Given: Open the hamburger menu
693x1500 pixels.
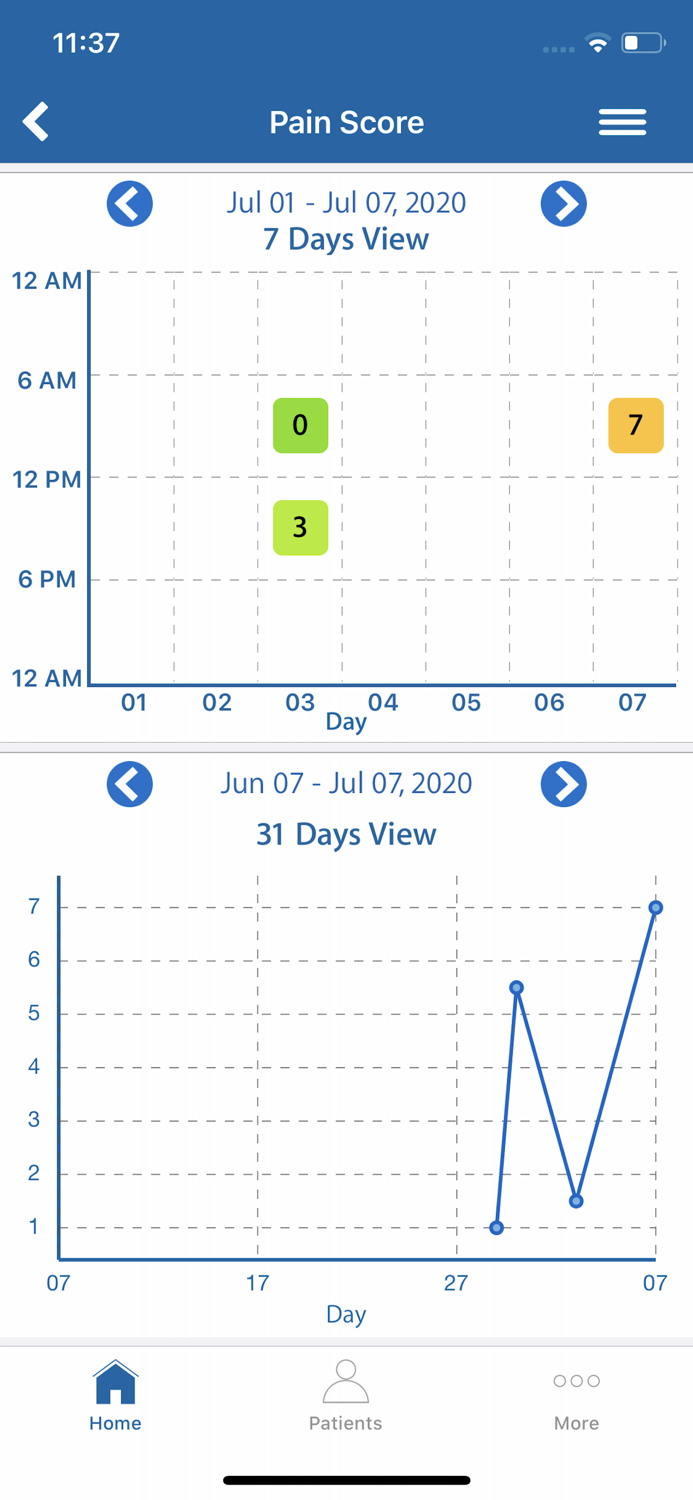Looking at the screenshot, I should 622,122.
